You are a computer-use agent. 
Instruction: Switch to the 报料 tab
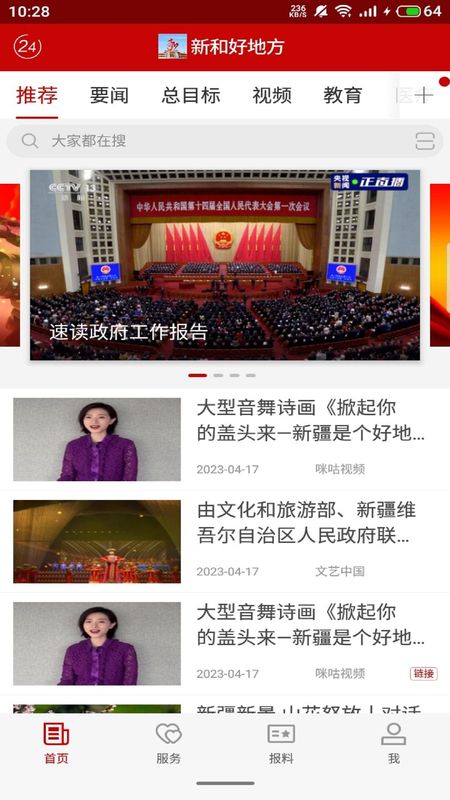click(281, 743)
